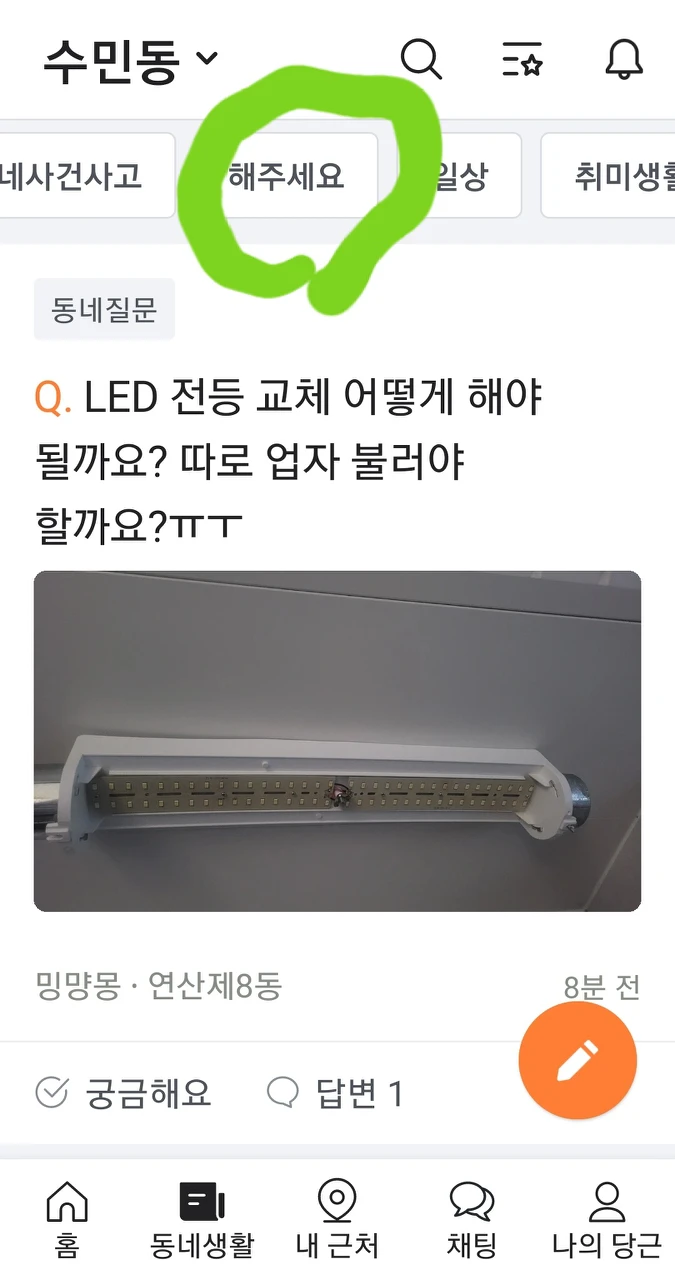The width and height of the screenshot is (675, 1278).
Task: Open the interest topics list icon
Action: (x=521, y=60)
